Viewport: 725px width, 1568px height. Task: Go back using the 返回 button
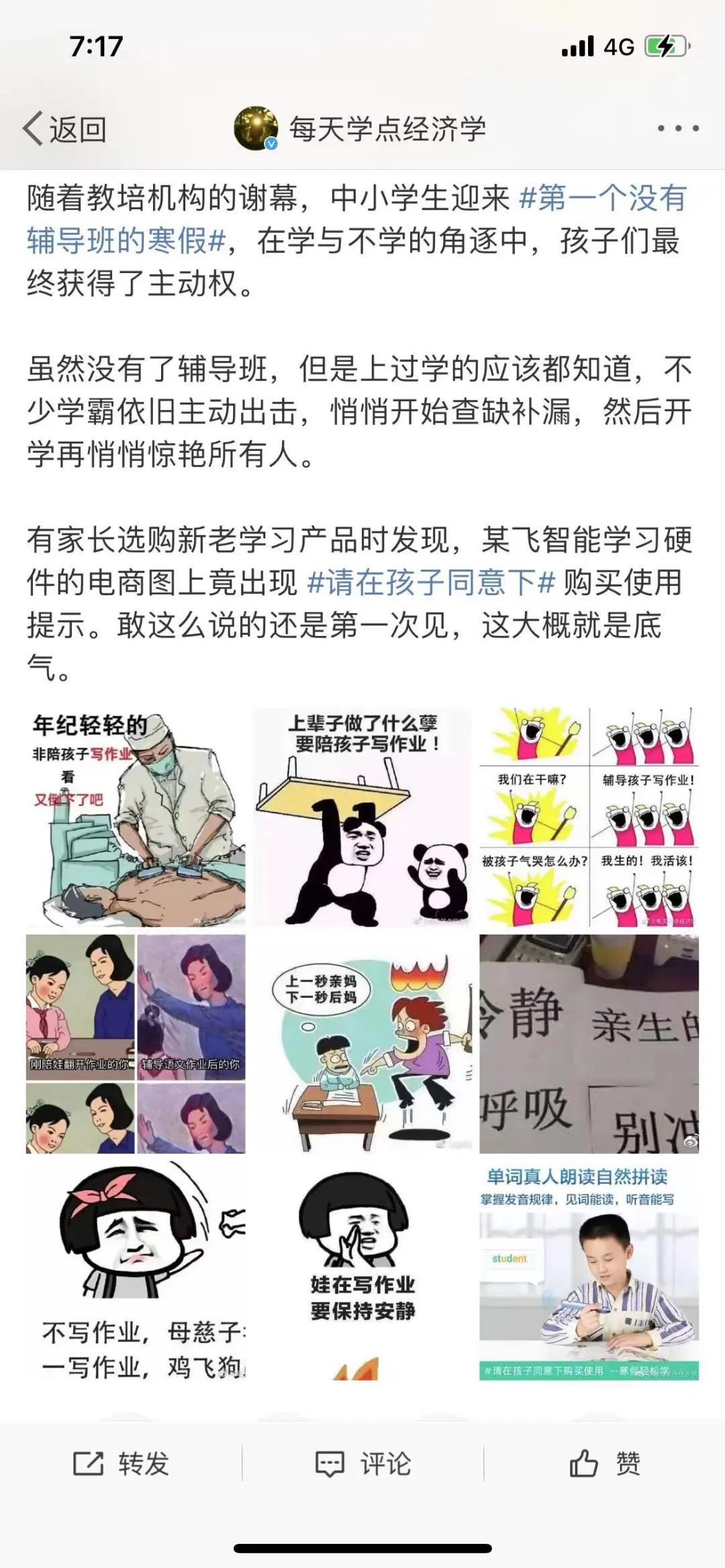click(x=64, y=129)
